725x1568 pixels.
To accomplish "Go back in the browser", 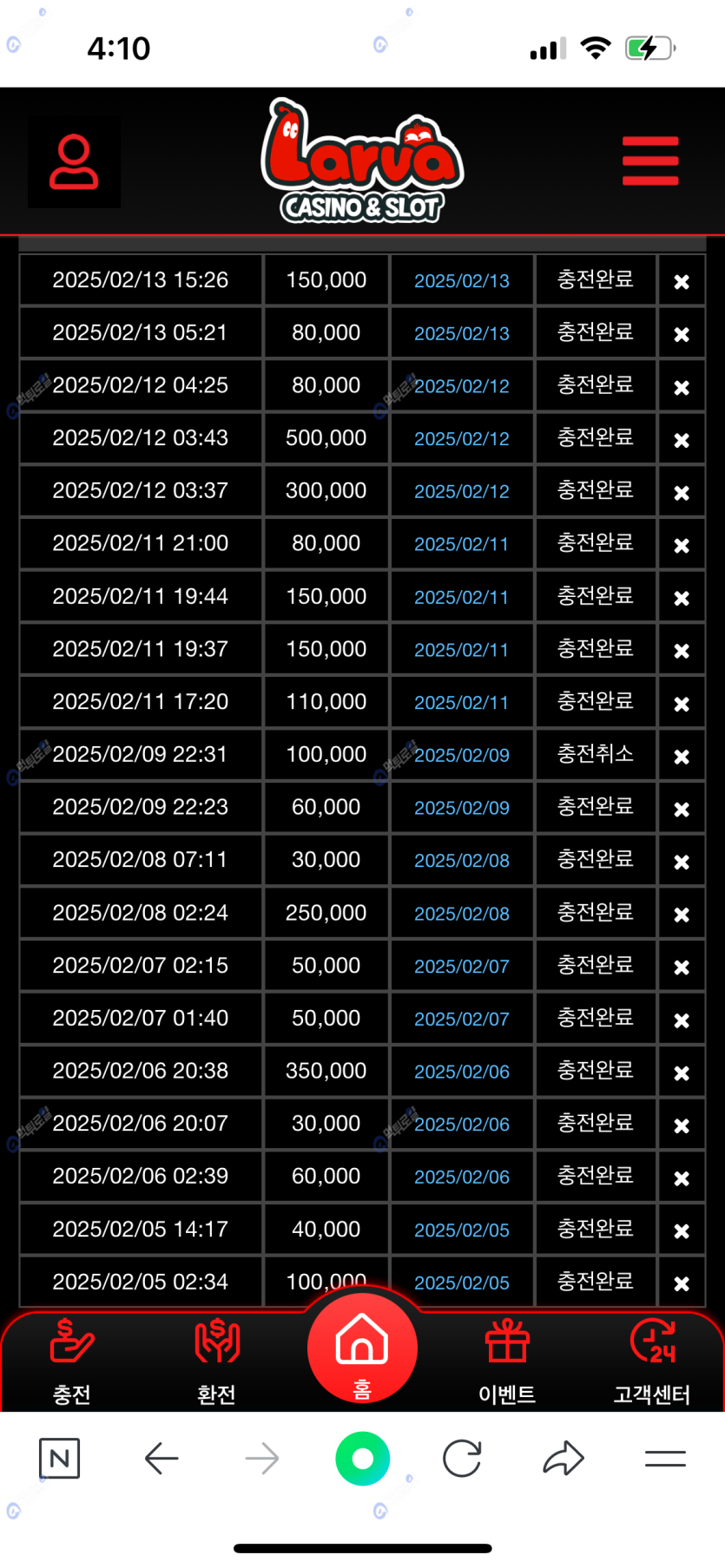I will pyautogui.click(x=161, y=1459).
